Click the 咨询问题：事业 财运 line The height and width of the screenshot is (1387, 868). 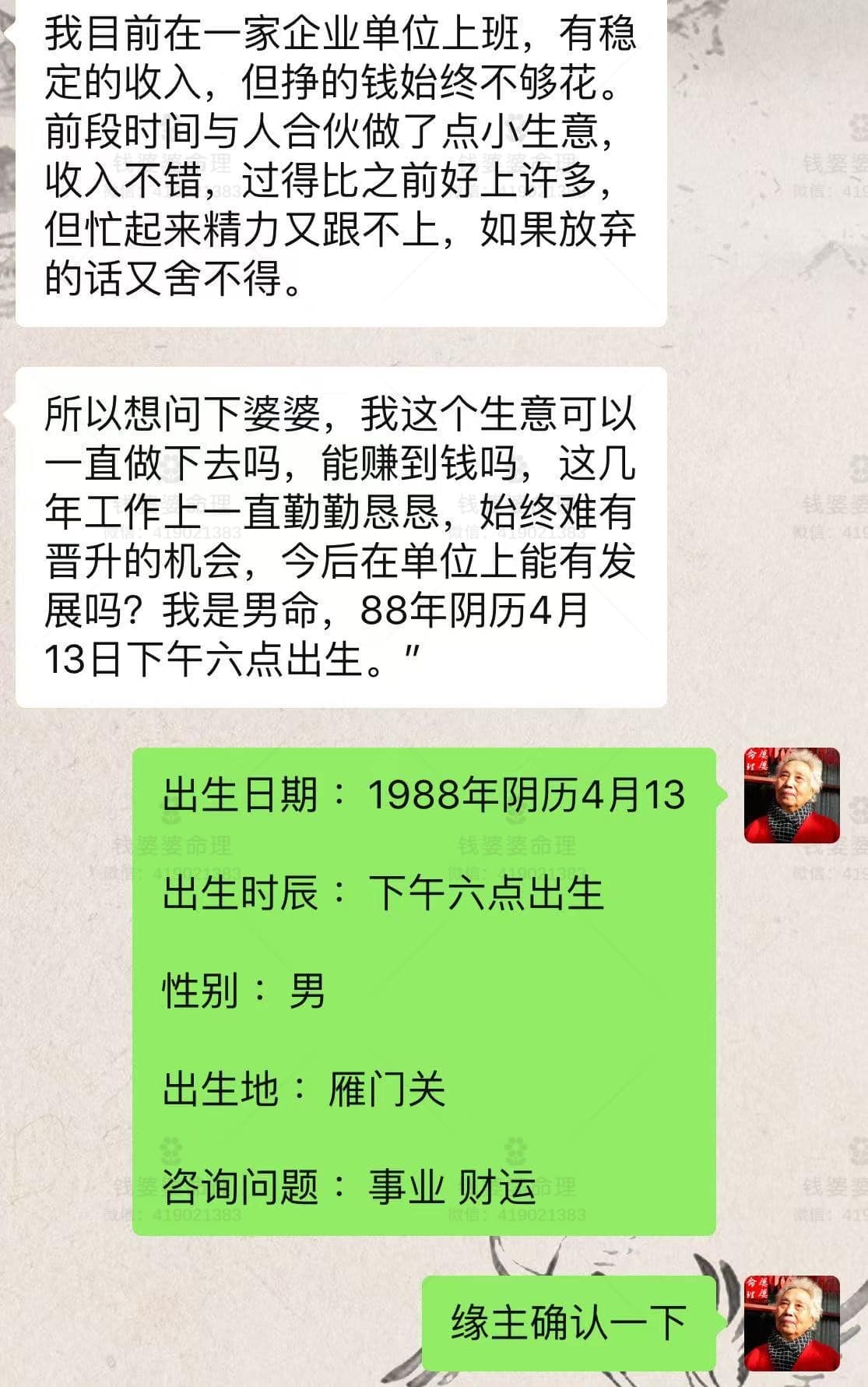346,1185
